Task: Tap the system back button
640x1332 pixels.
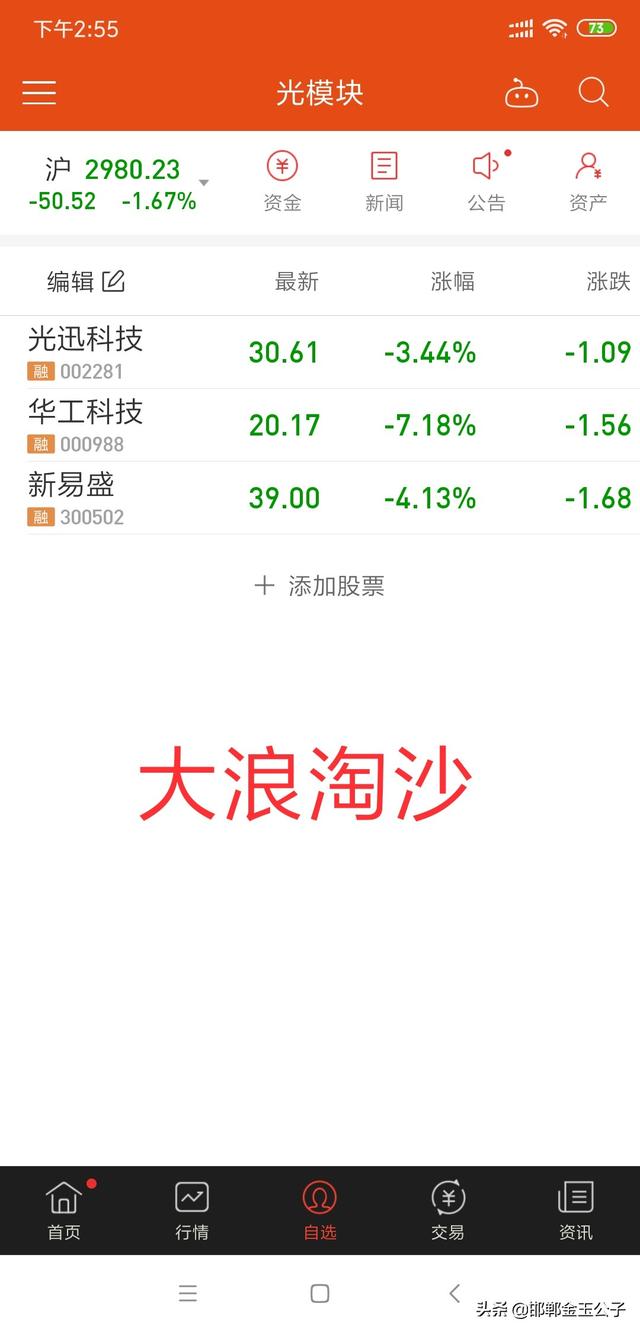Action: 454,1293
